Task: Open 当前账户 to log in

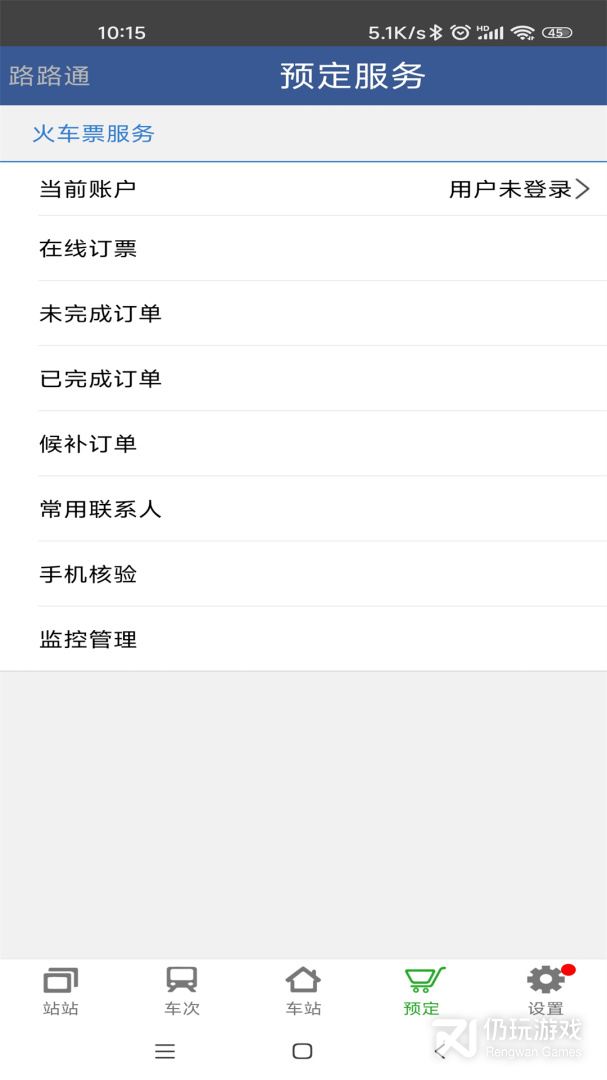Action: click(x=303, y=189)
